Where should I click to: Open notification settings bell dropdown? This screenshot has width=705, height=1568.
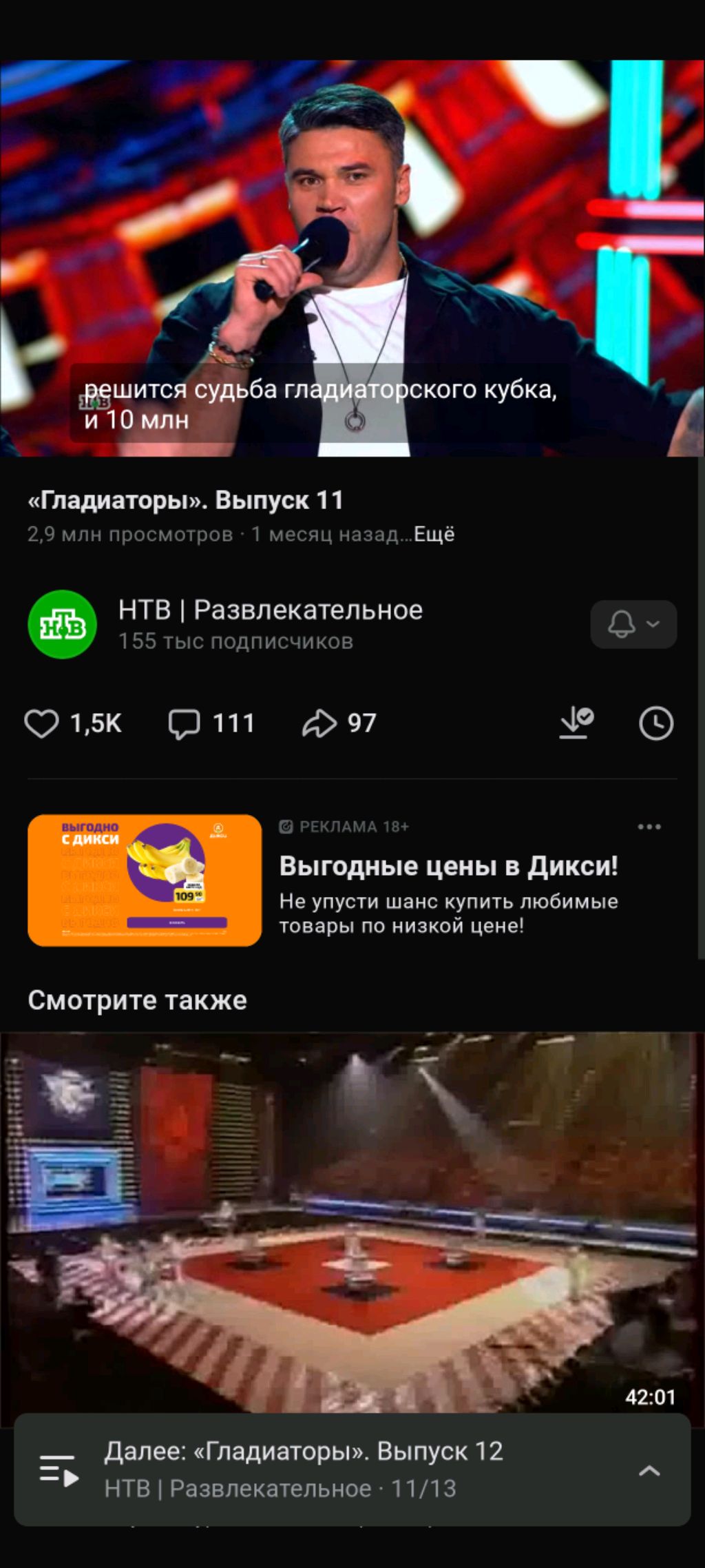click(633, 624)
